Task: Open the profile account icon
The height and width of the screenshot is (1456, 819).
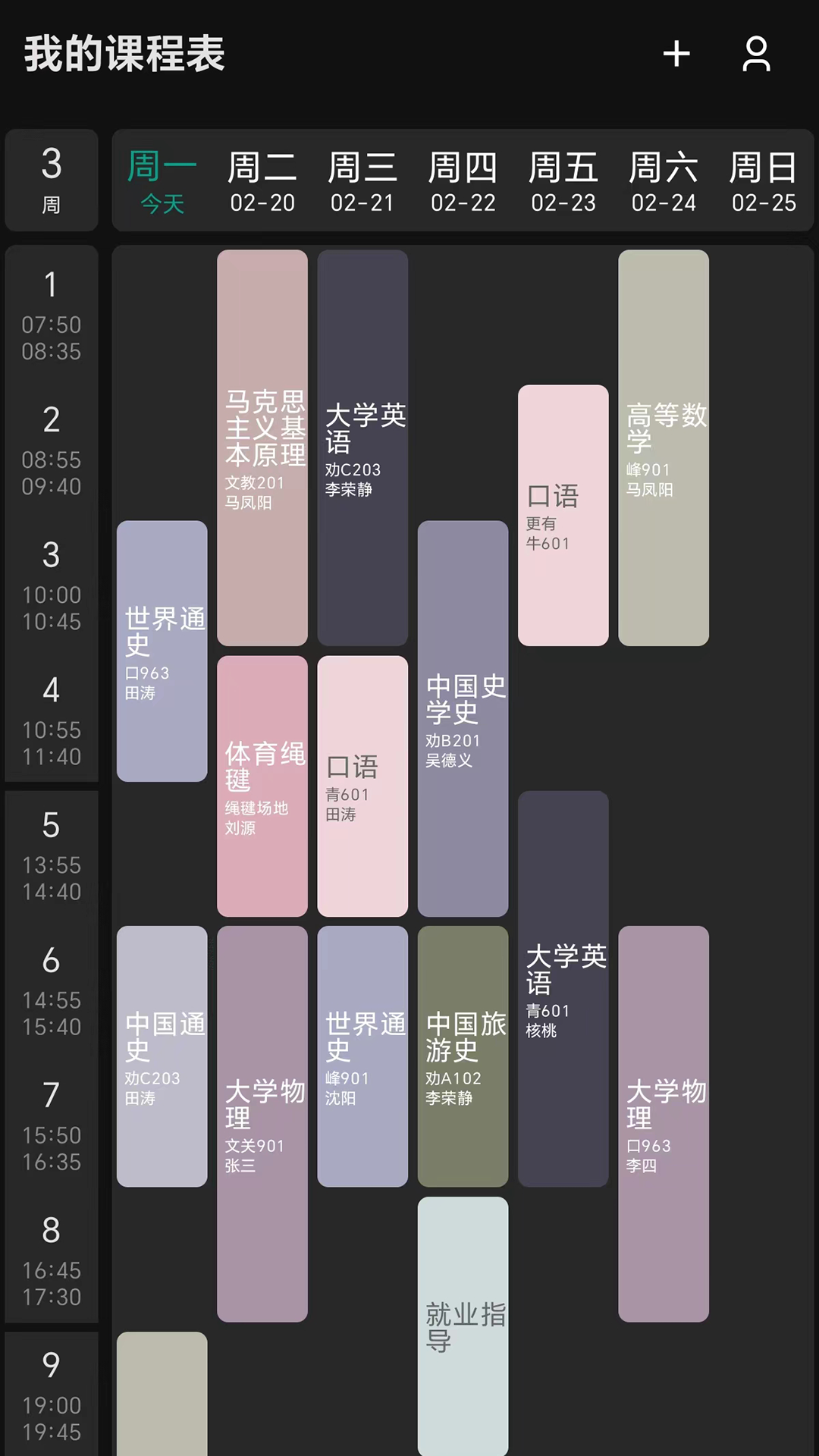Action: (x=756, y=55)
